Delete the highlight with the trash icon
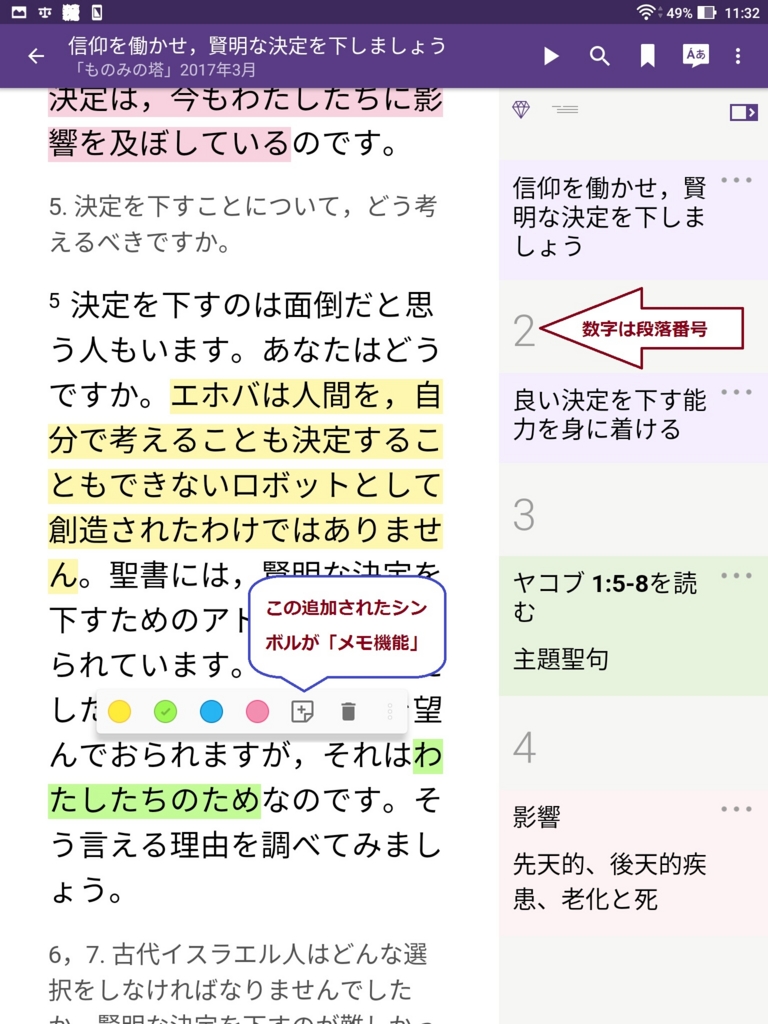The height and width of the screenshot is (1024, 768). coord(348,711)
